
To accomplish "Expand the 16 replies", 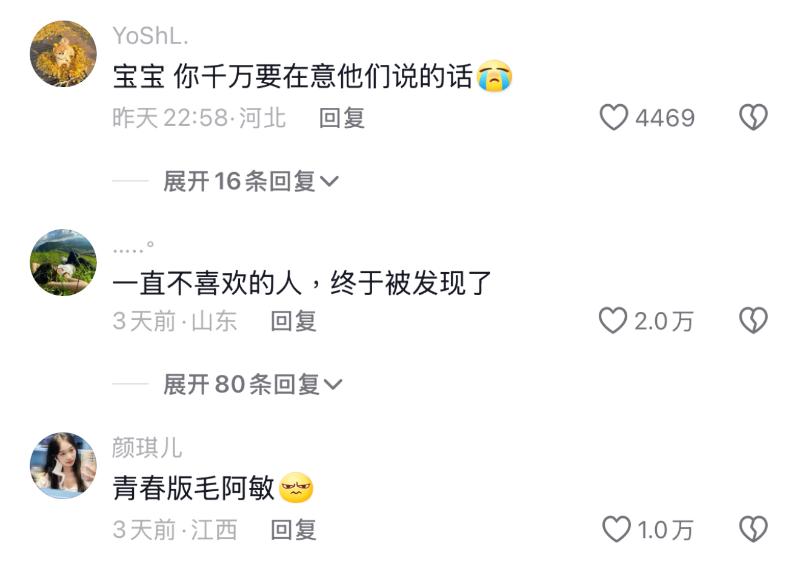I will (x=251, y=181).
